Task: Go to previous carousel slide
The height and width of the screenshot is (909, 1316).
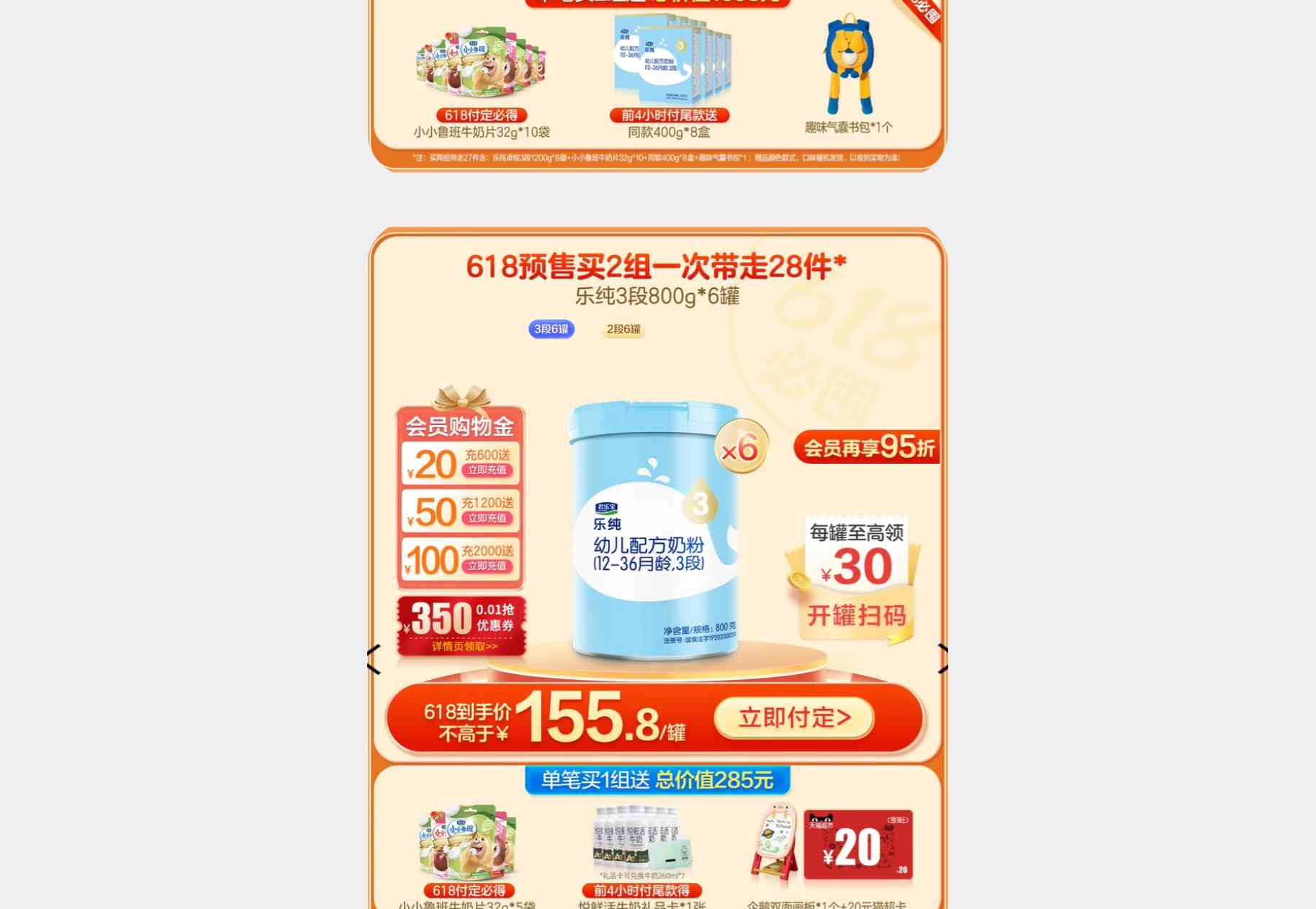Action: (x=374, y=659)
